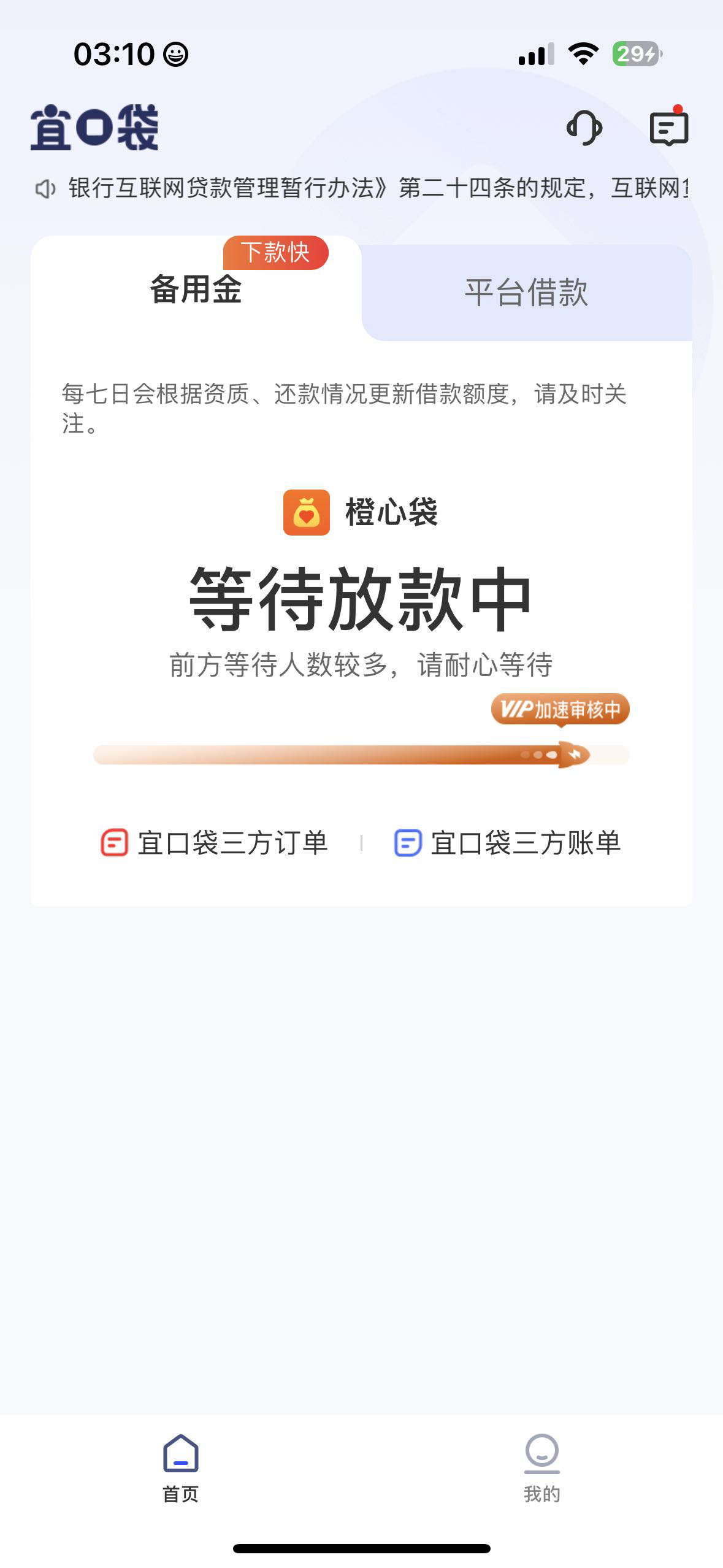Open 宜口袋三方订单
This screenshot has height=1568, width=723.
pyautogui.click(x=215, y=843)
